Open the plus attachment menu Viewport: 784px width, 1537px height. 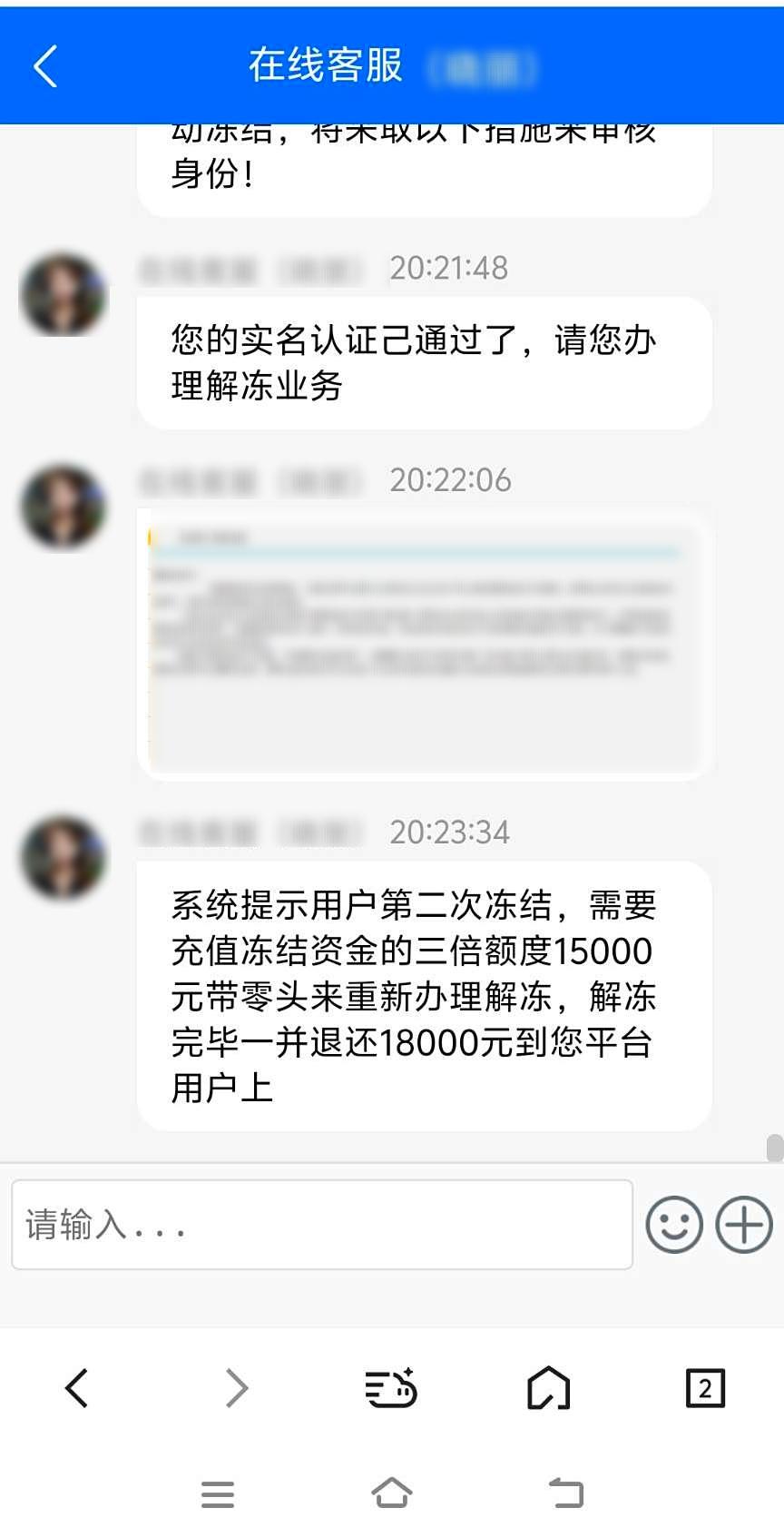(x=744, y=1225)
